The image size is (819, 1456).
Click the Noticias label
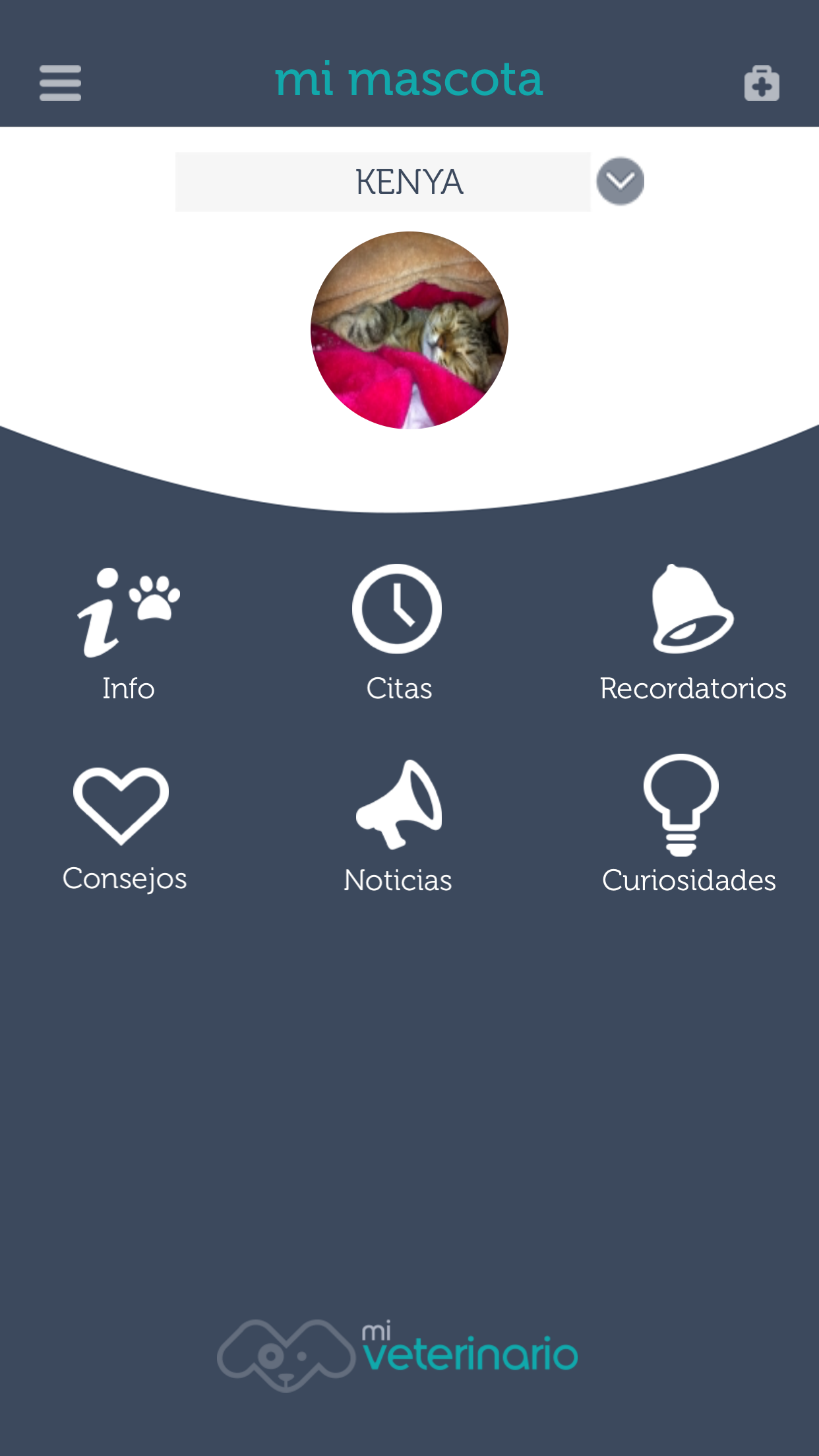pyautogui.click(x=397, y=879)
